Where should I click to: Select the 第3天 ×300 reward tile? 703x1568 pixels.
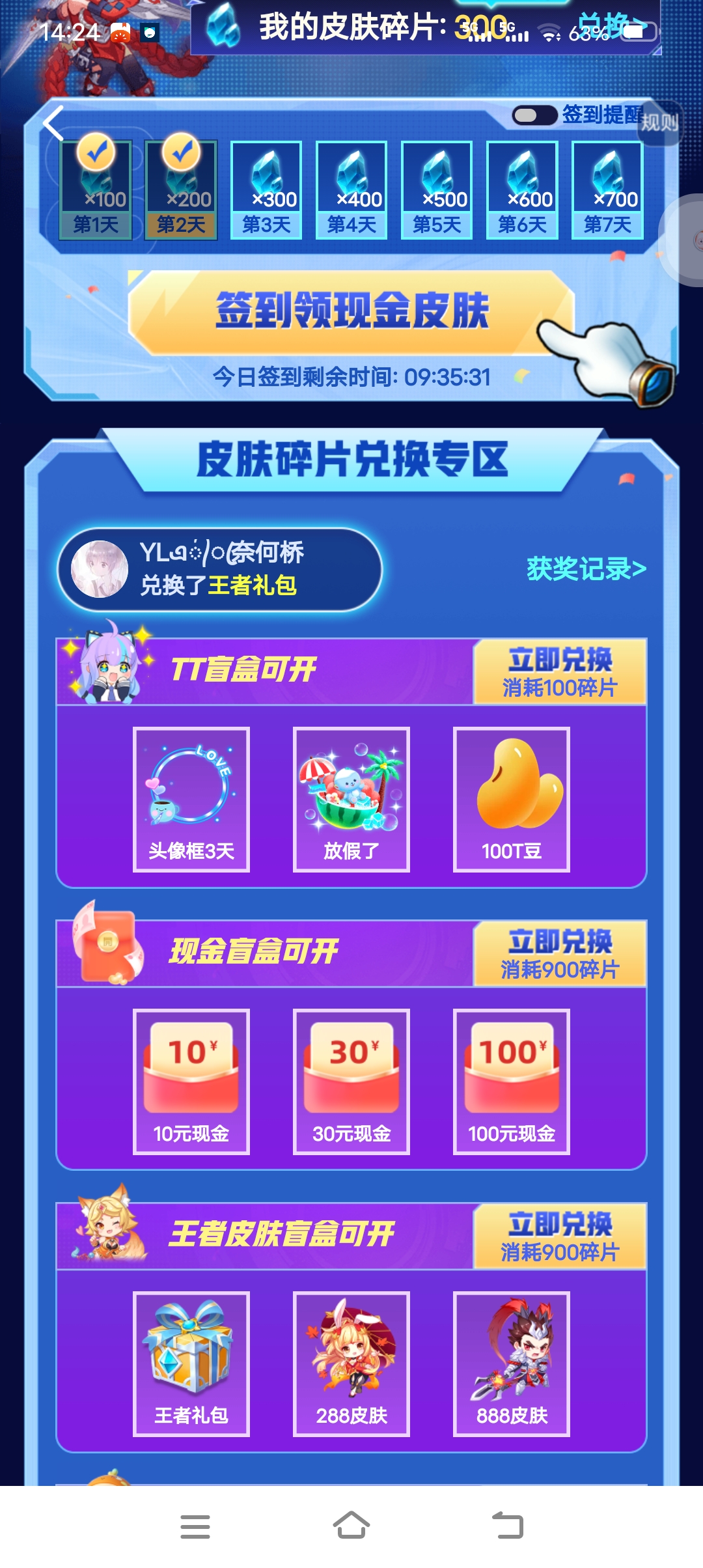[266, 190]
